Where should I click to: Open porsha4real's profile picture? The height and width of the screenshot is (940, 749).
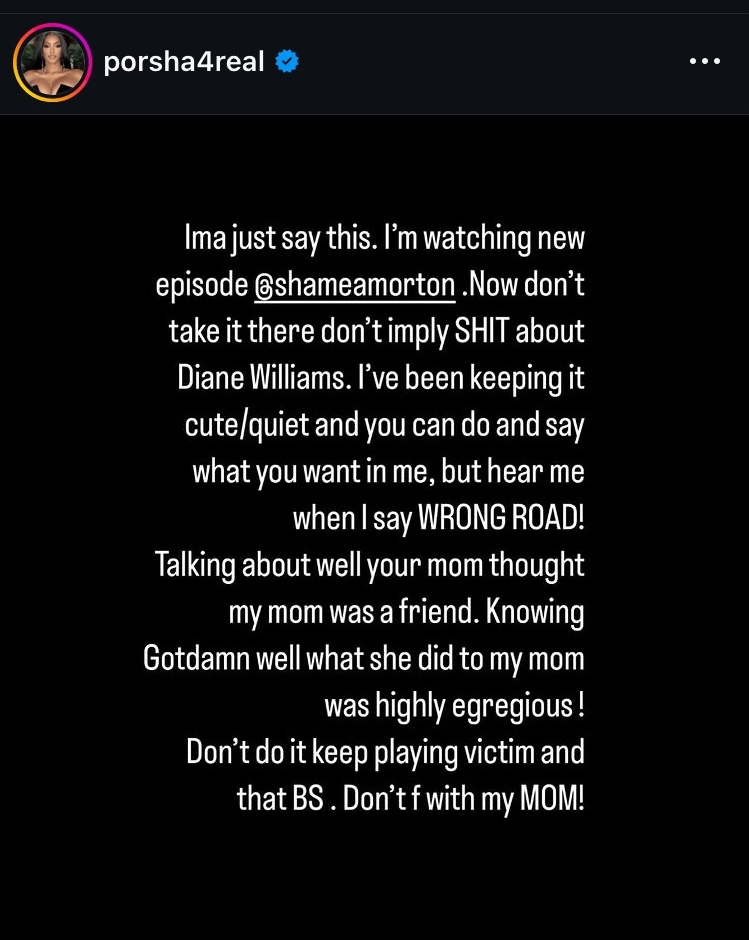52,62
